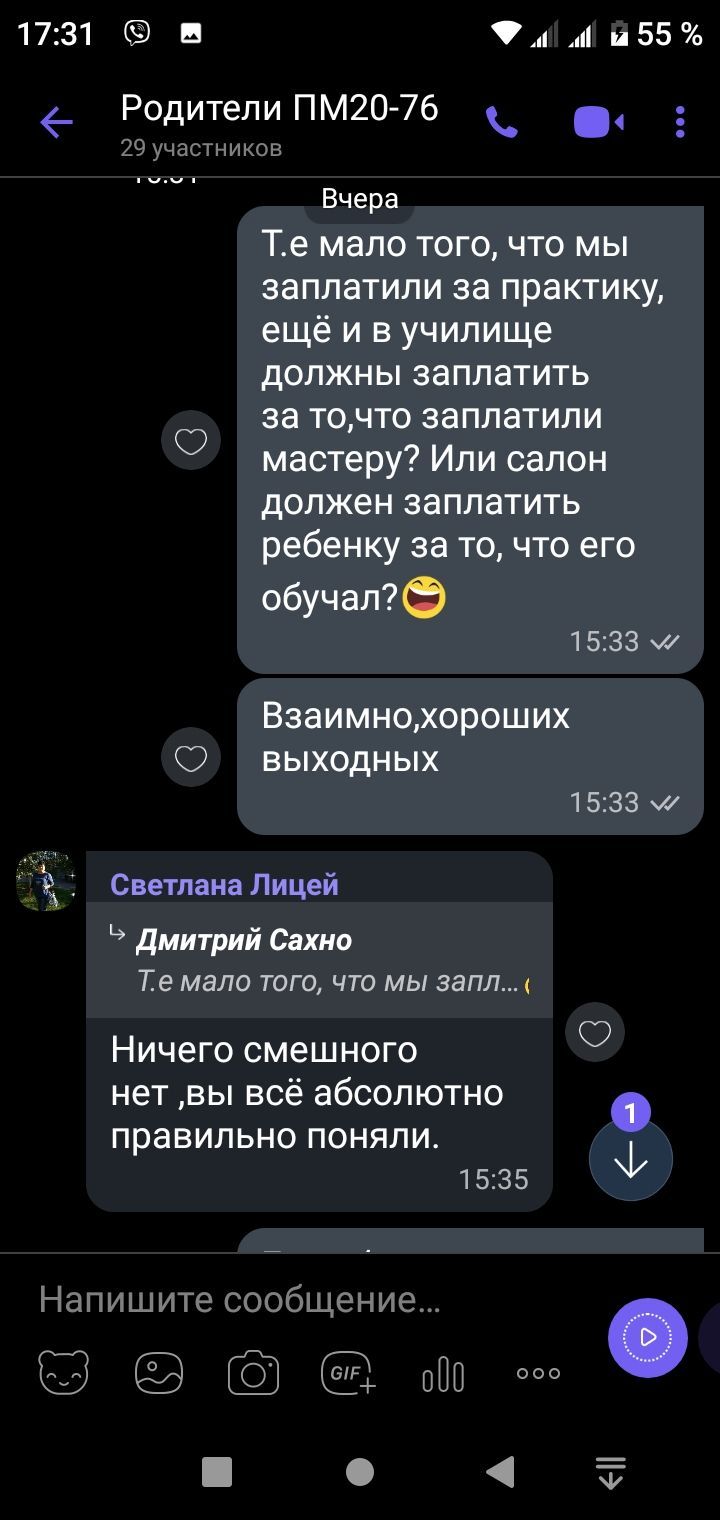720x1520 pixels.
Task: Open the chat overflow menu
Action: pyautogui.click(x=680, y=123)
